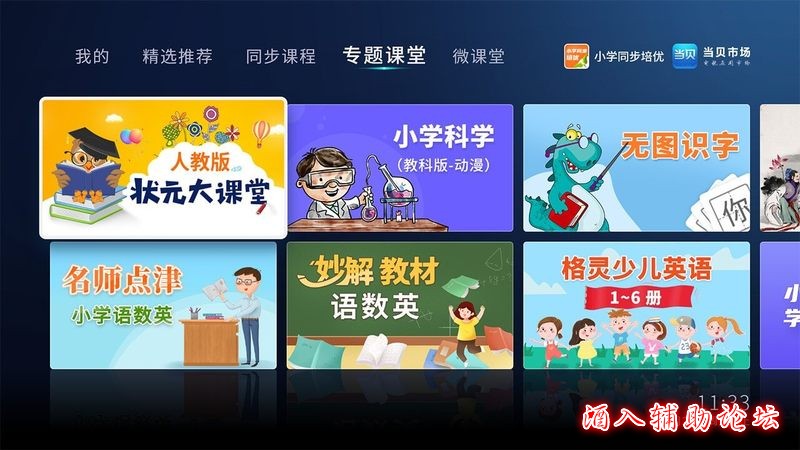Open the 小学科学 教科版-动漫 card

pyautogui.click(x=400, y=167)
